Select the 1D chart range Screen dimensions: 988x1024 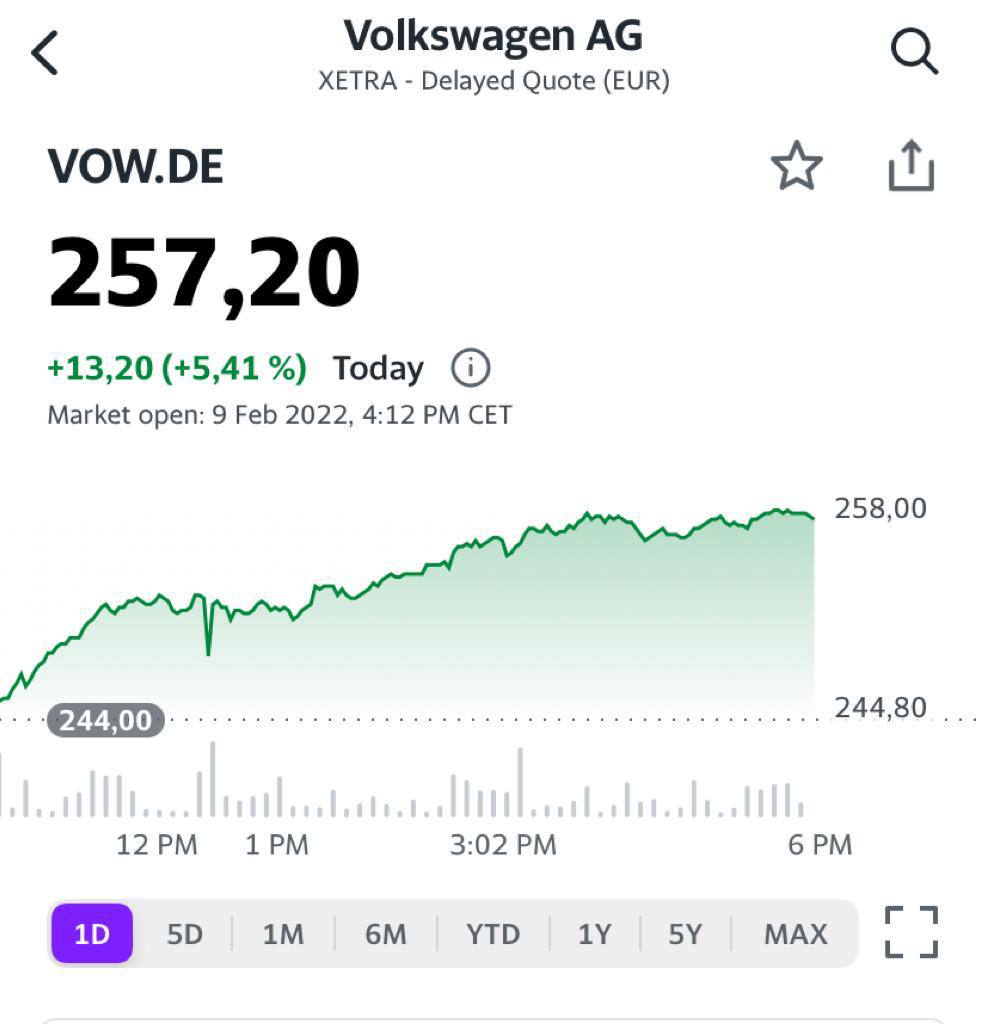click(x=91, y=934)
